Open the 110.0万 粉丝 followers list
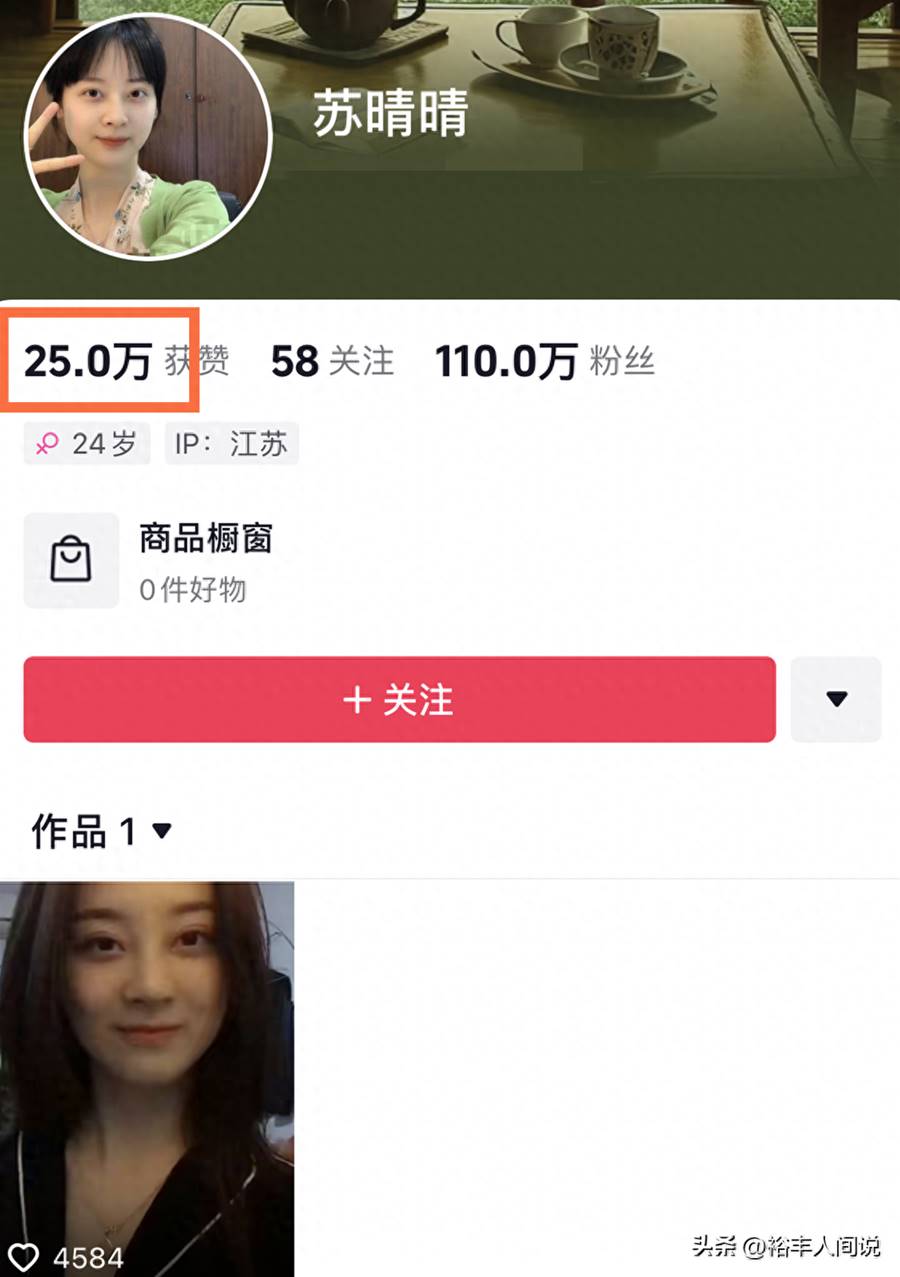This screenshot has width=900, height=1277. point(544,361)
